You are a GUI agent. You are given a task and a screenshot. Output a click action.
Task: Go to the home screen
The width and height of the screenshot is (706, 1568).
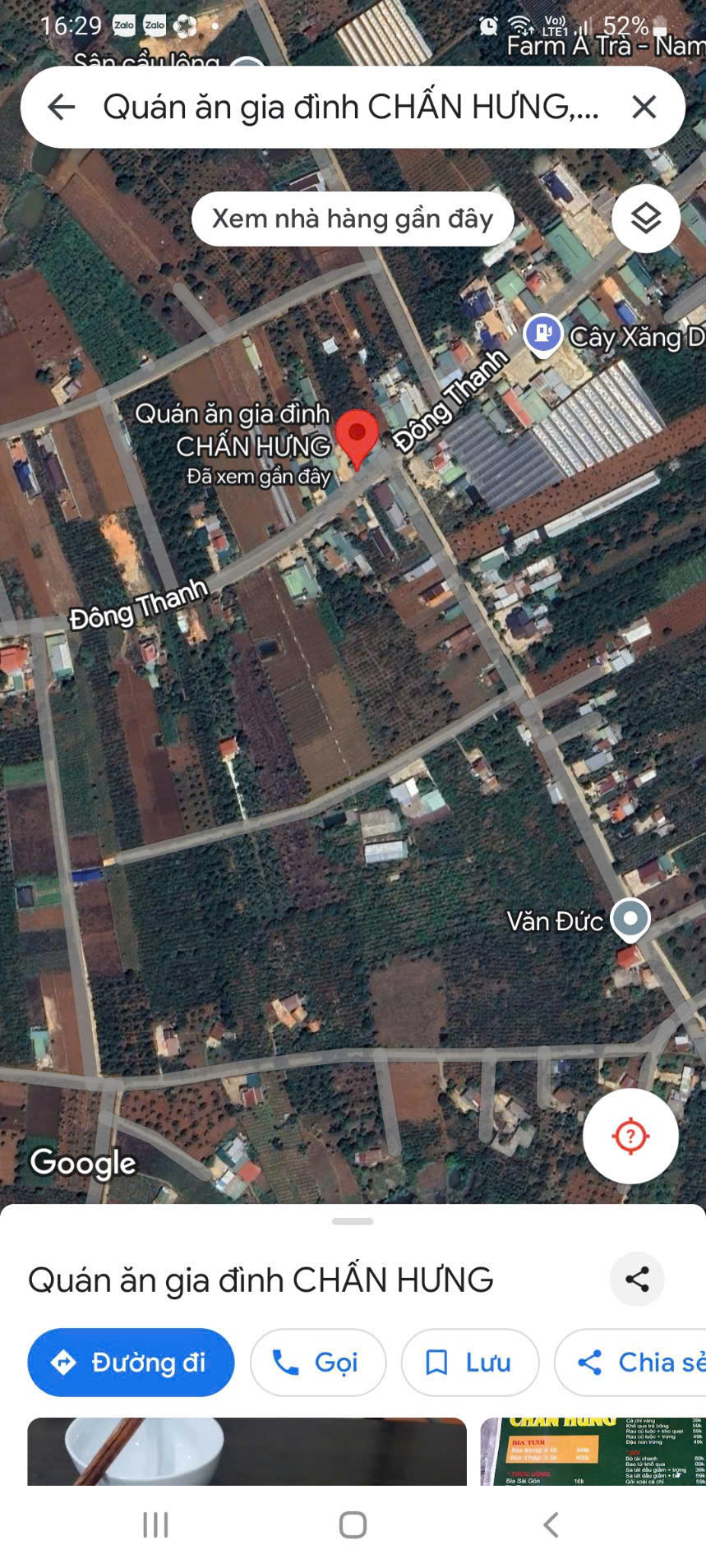pos(353,1524)
